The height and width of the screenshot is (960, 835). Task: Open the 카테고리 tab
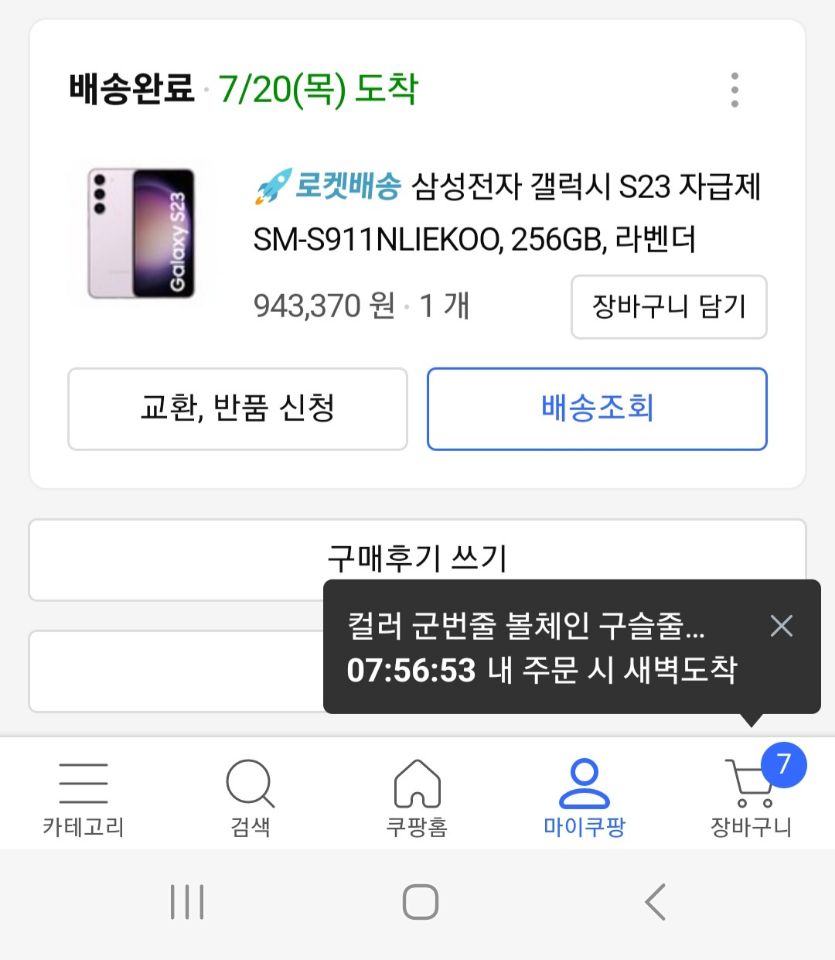pyautogui.click(x=83, y=798)
